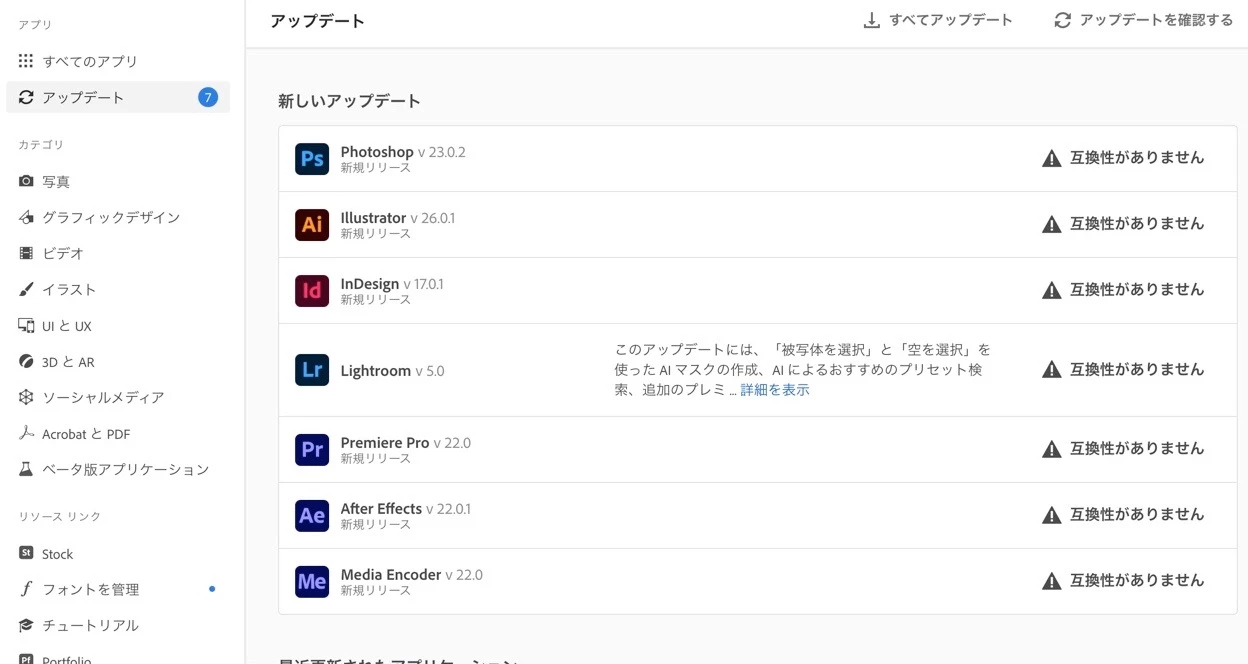Open すべてのアプリ in the sidebar
The image size is (1248, 664).
click(89, 61)
